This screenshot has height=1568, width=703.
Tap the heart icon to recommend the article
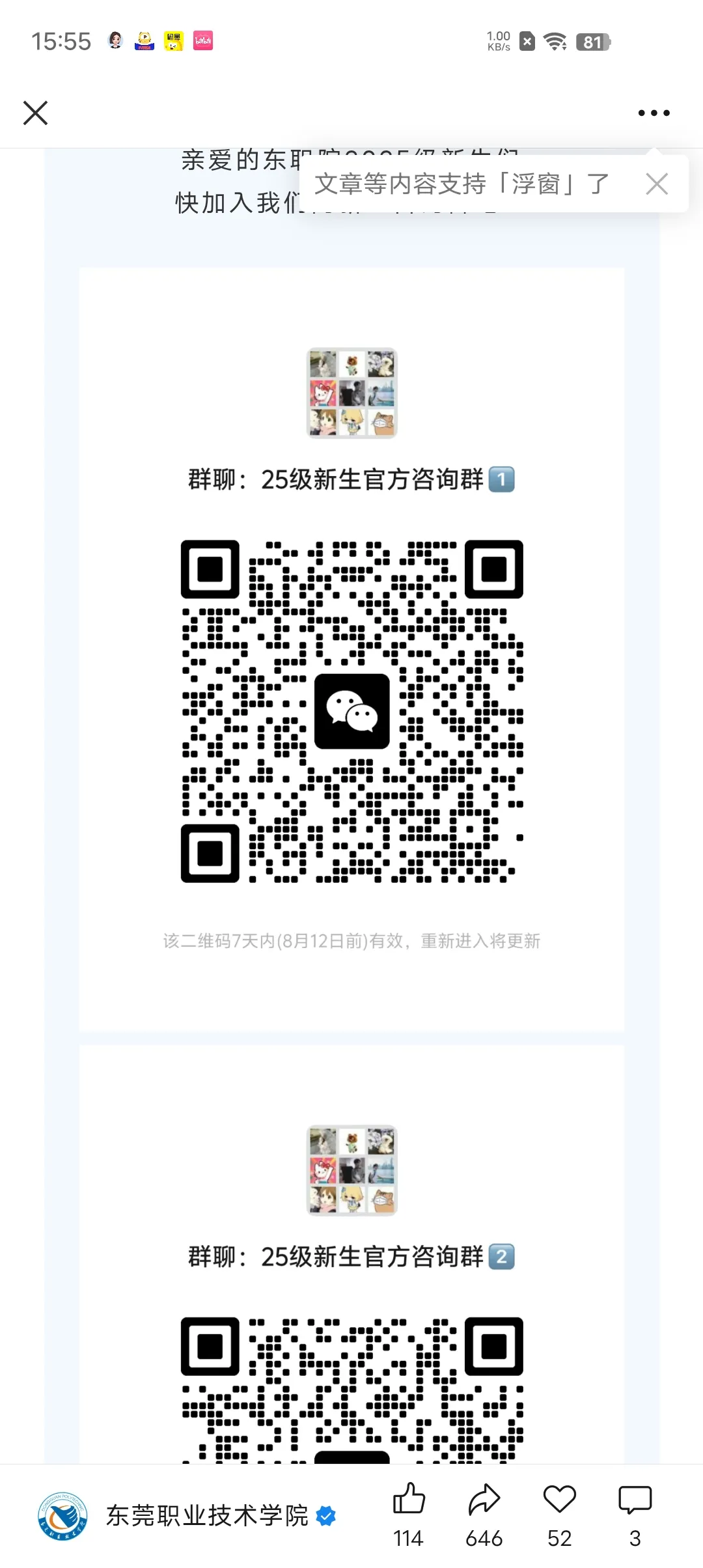click(x=560, y=1515)
